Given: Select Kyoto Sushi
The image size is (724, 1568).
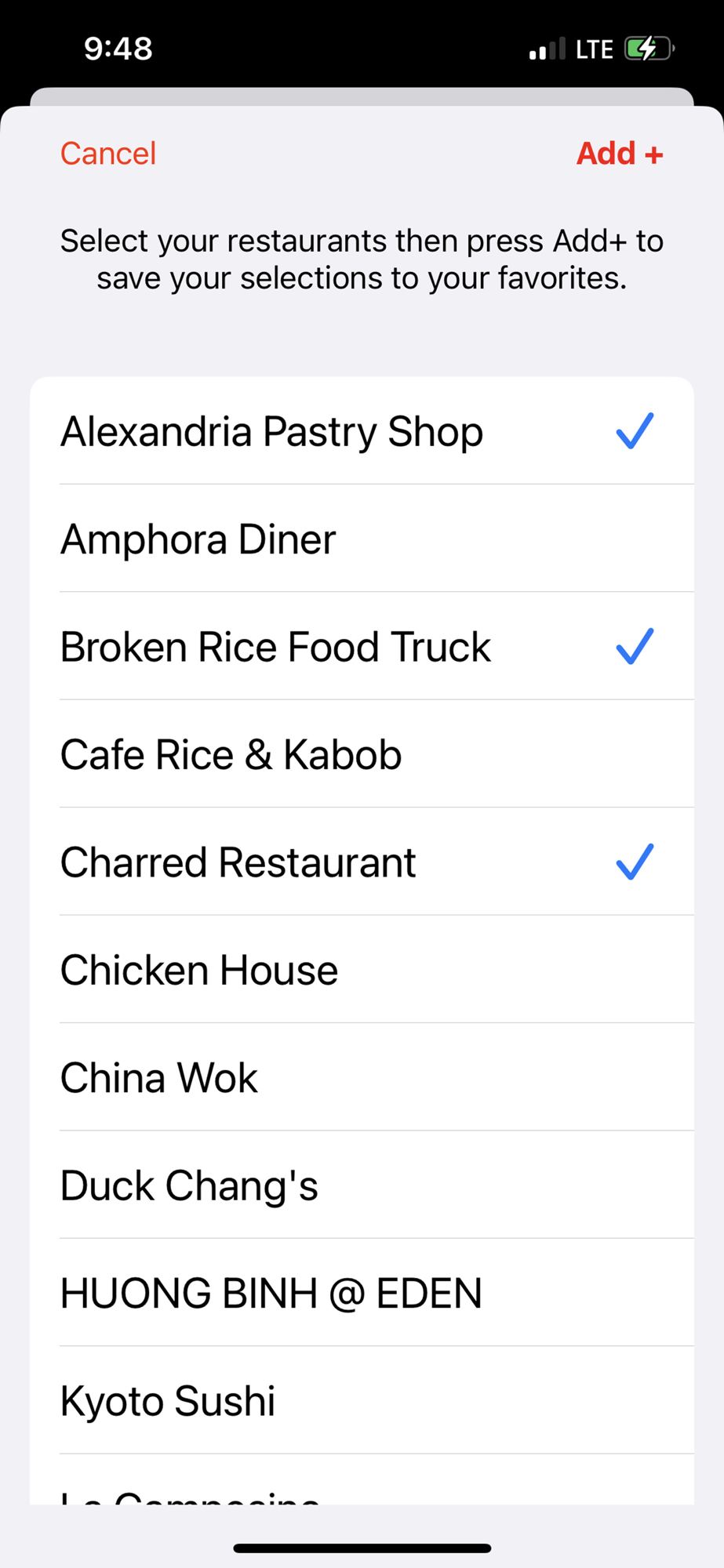Looking at the screenshot, I should point(361,1401).
